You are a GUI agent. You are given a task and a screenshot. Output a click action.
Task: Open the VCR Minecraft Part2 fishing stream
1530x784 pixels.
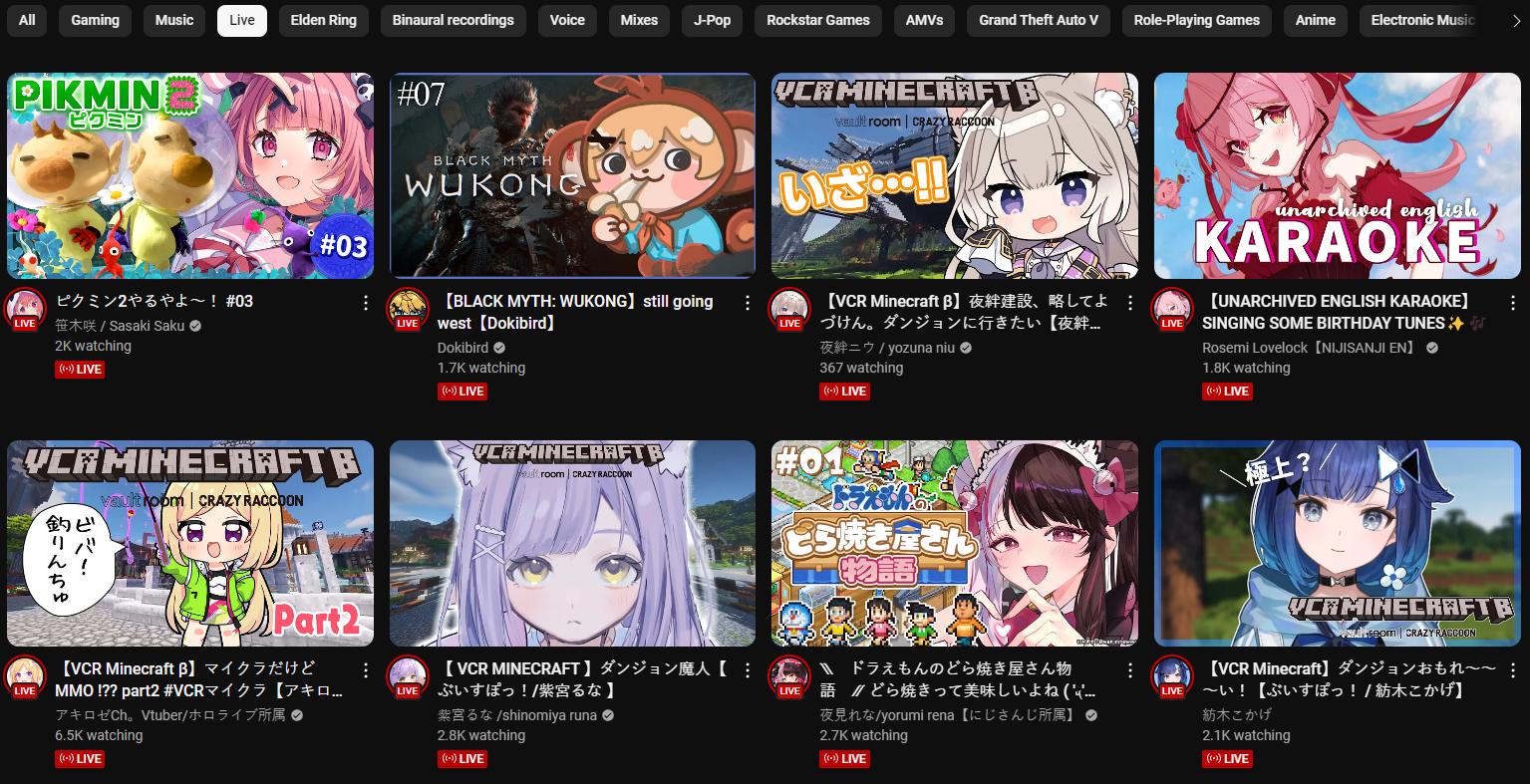[190, 543]
